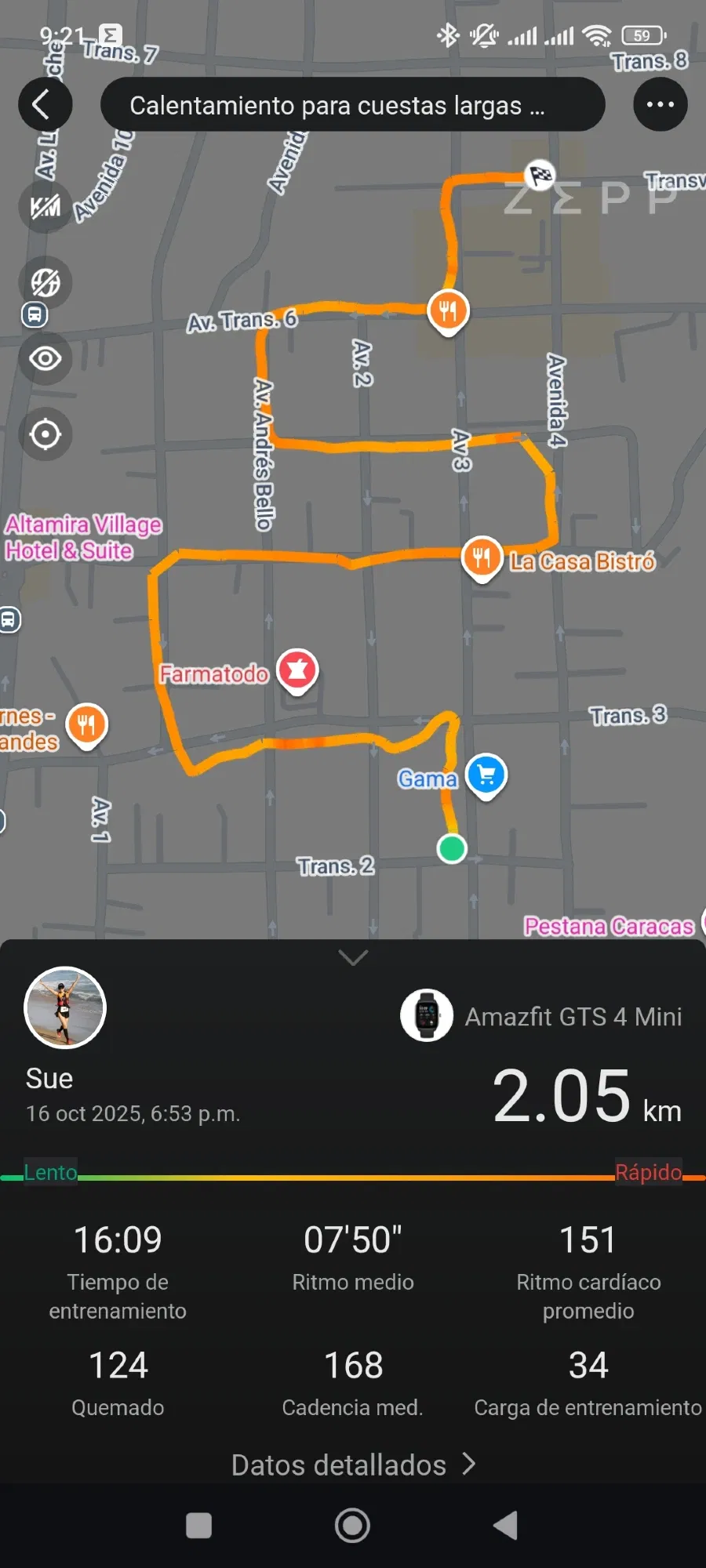Open Datos detallados
Viewport: 706px width, 1568px height.
point(353,1465)
